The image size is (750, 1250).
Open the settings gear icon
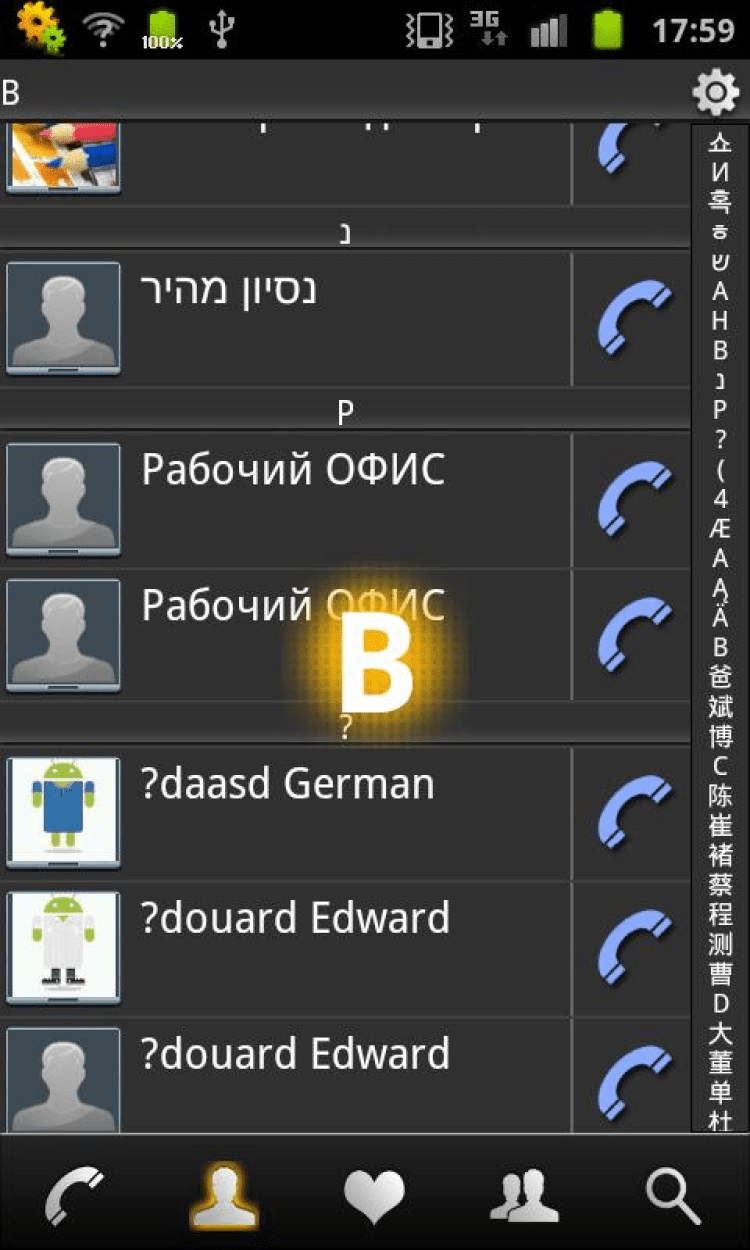pos(715,93)
